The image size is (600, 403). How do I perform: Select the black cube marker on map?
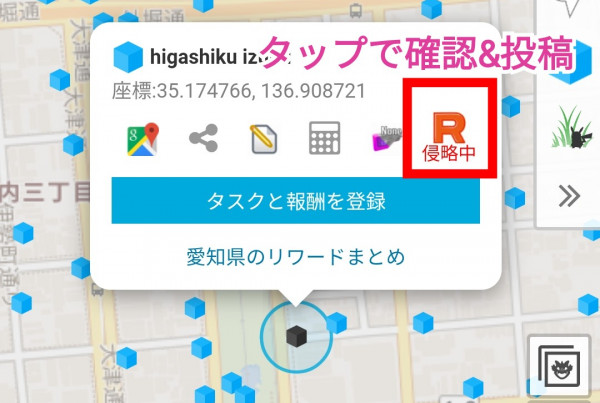[x=295, y=337]
